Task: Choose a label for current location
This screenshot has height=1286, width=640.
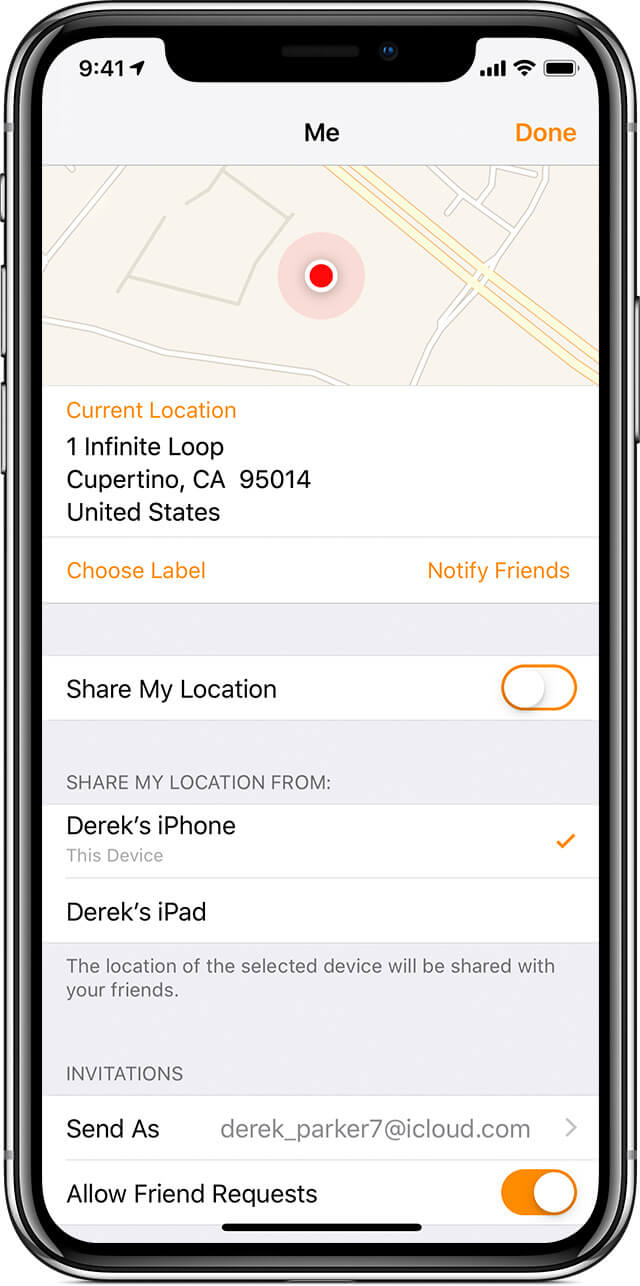Action: (x=136, y=571)
